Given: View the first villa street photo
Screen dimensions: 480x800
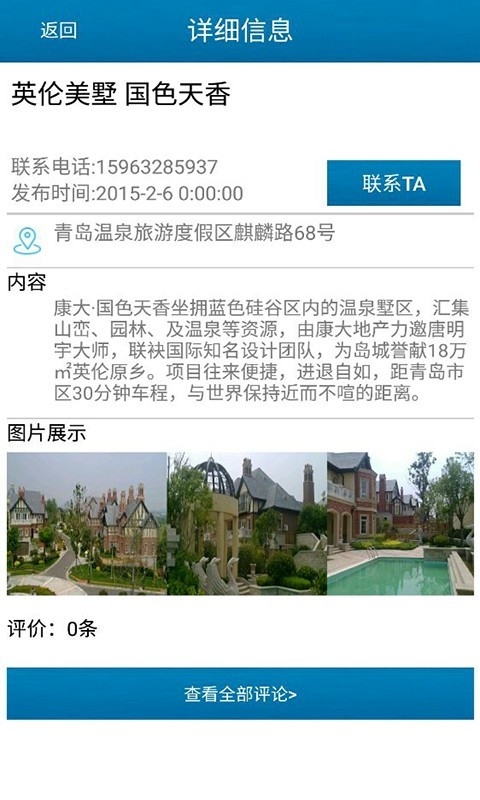Looking at the screenshot, I should coord(87,523).
